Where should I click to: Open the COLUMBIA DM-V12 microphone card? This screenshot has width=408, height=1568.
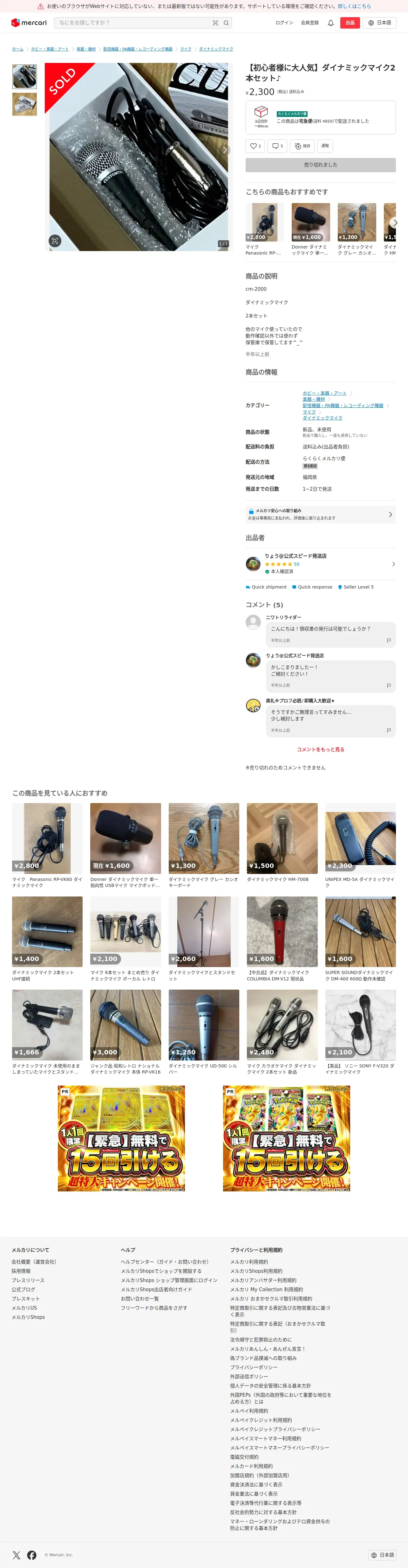(282, 939)
